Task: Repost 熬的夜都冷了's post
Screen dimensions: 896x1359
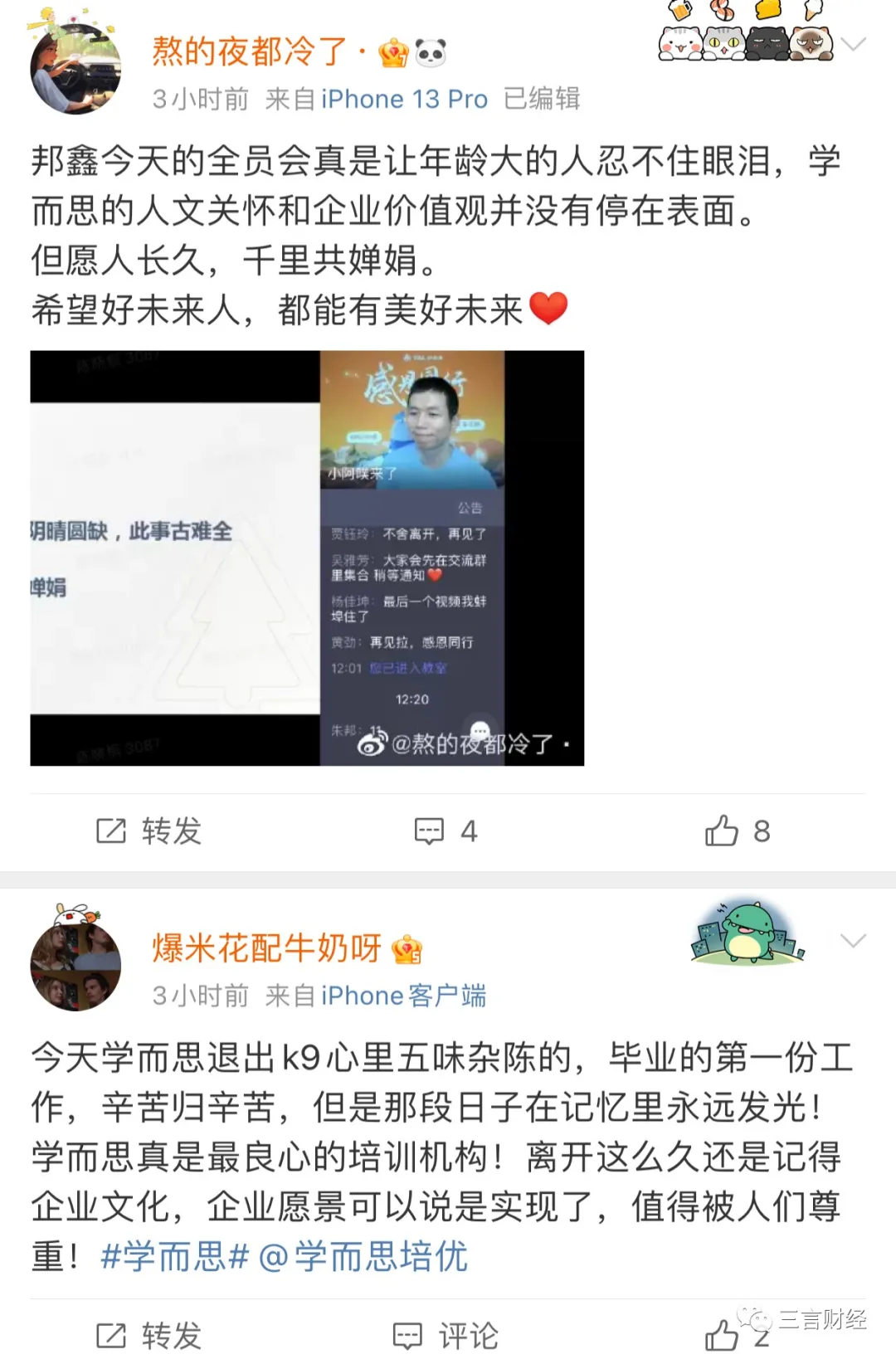Action: click(x=149, y=830)
